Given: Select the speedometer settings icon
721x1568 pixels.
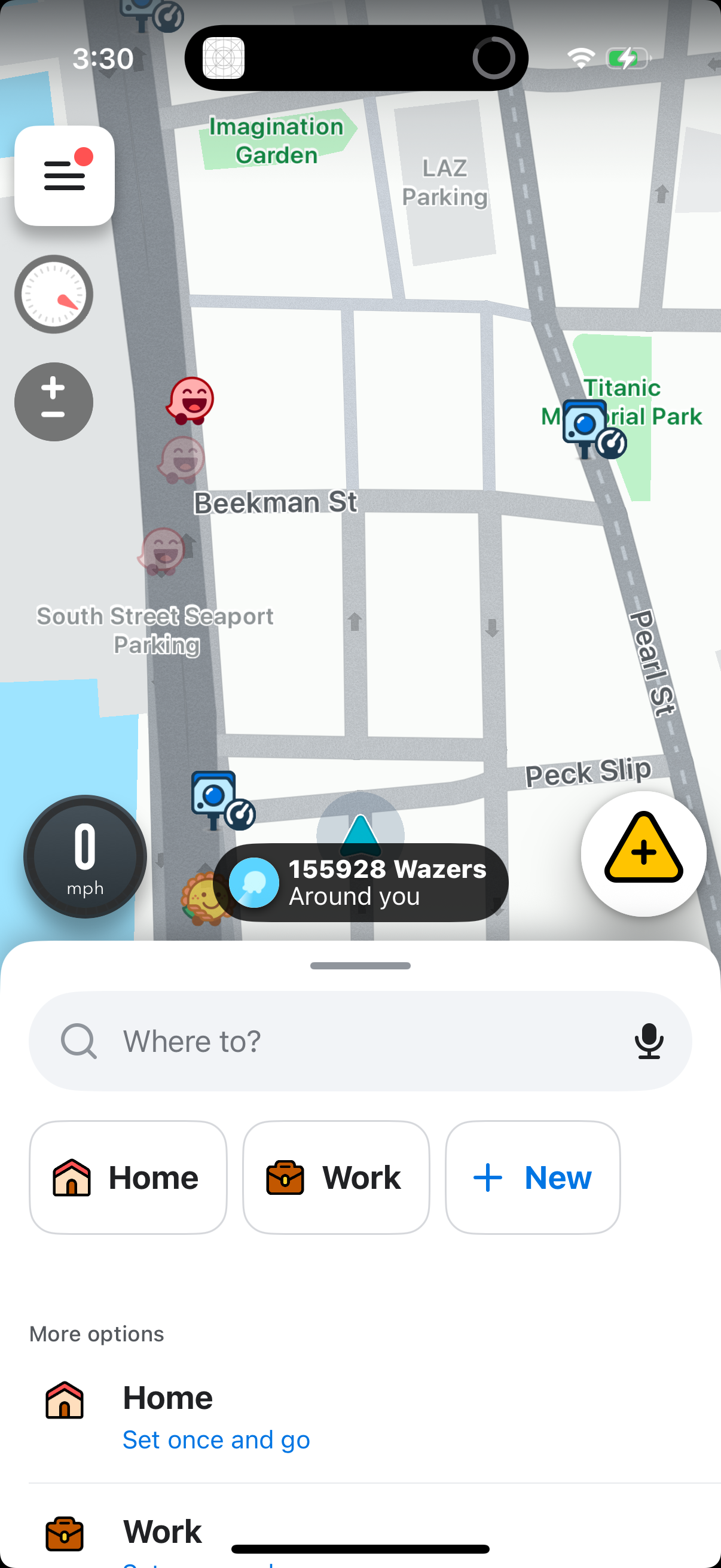Looking at the screenshot, I should (54, 294).
